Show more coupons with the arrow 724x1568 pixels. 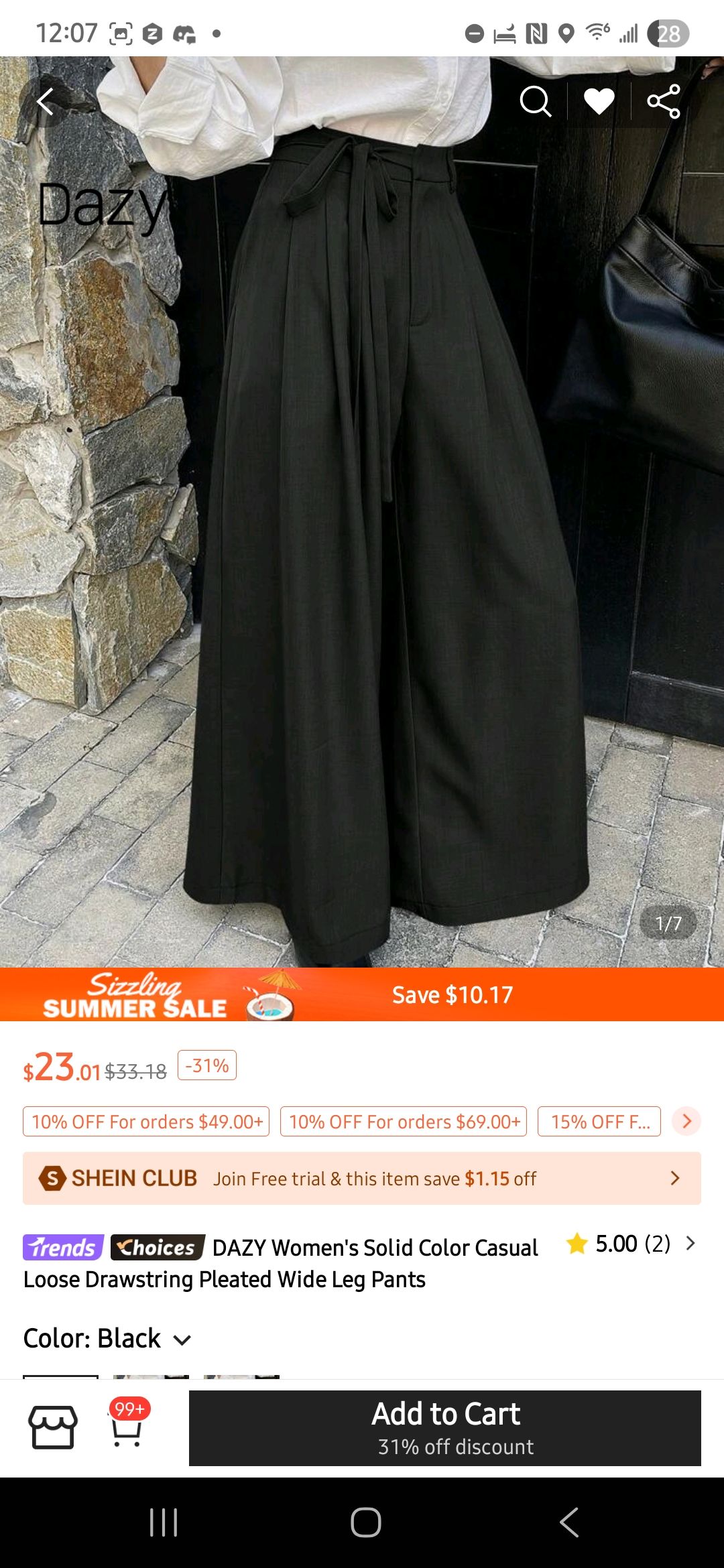coord(686,1121)
